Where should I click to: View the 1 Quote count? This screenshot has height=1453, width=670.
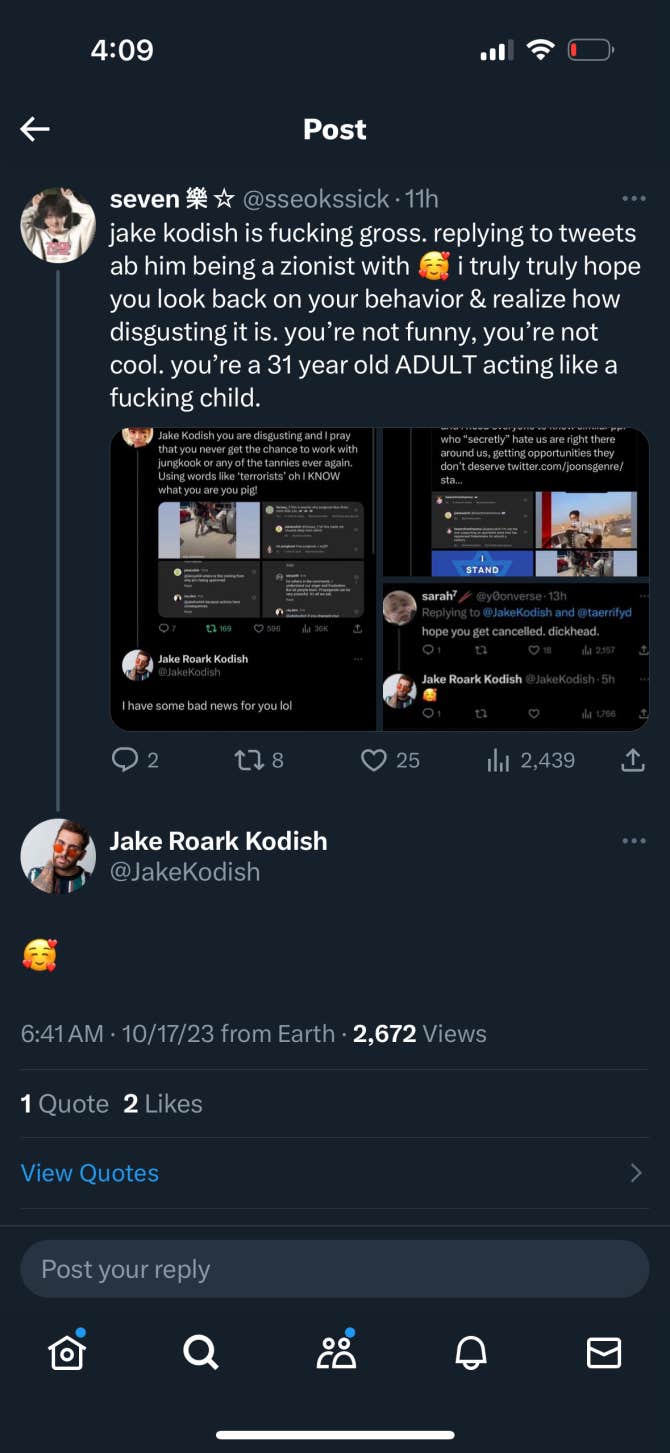tap(65, 1104)
